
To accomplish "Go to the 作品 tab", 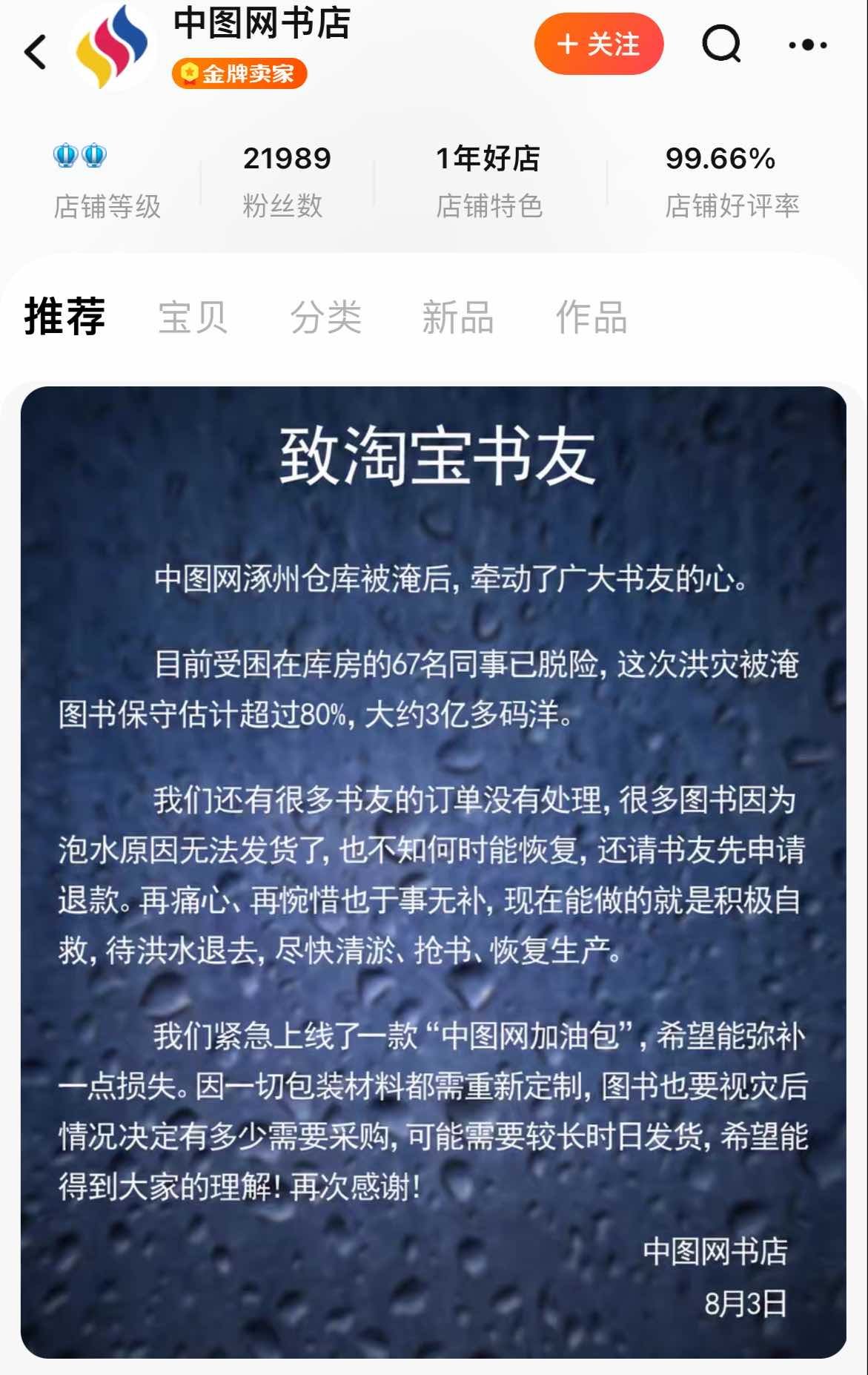I will point(591,318).
